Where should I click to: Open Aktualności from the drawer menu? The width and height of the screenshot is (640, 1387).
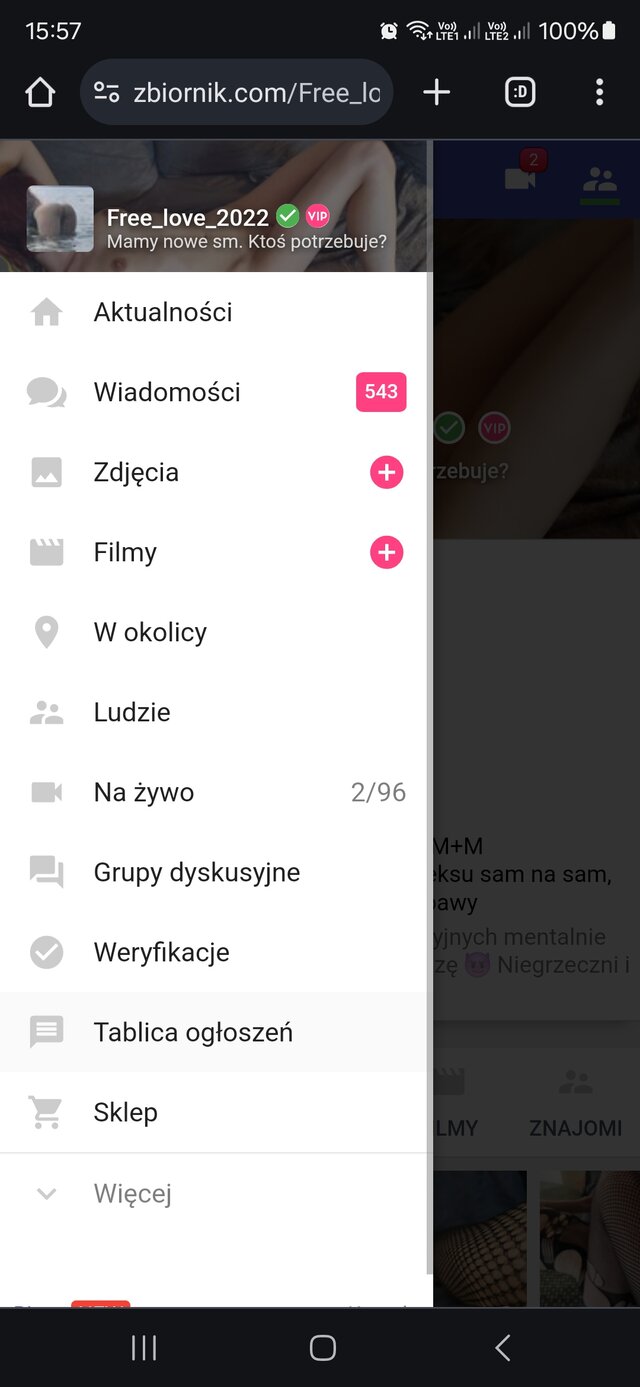tap(163, 312)
